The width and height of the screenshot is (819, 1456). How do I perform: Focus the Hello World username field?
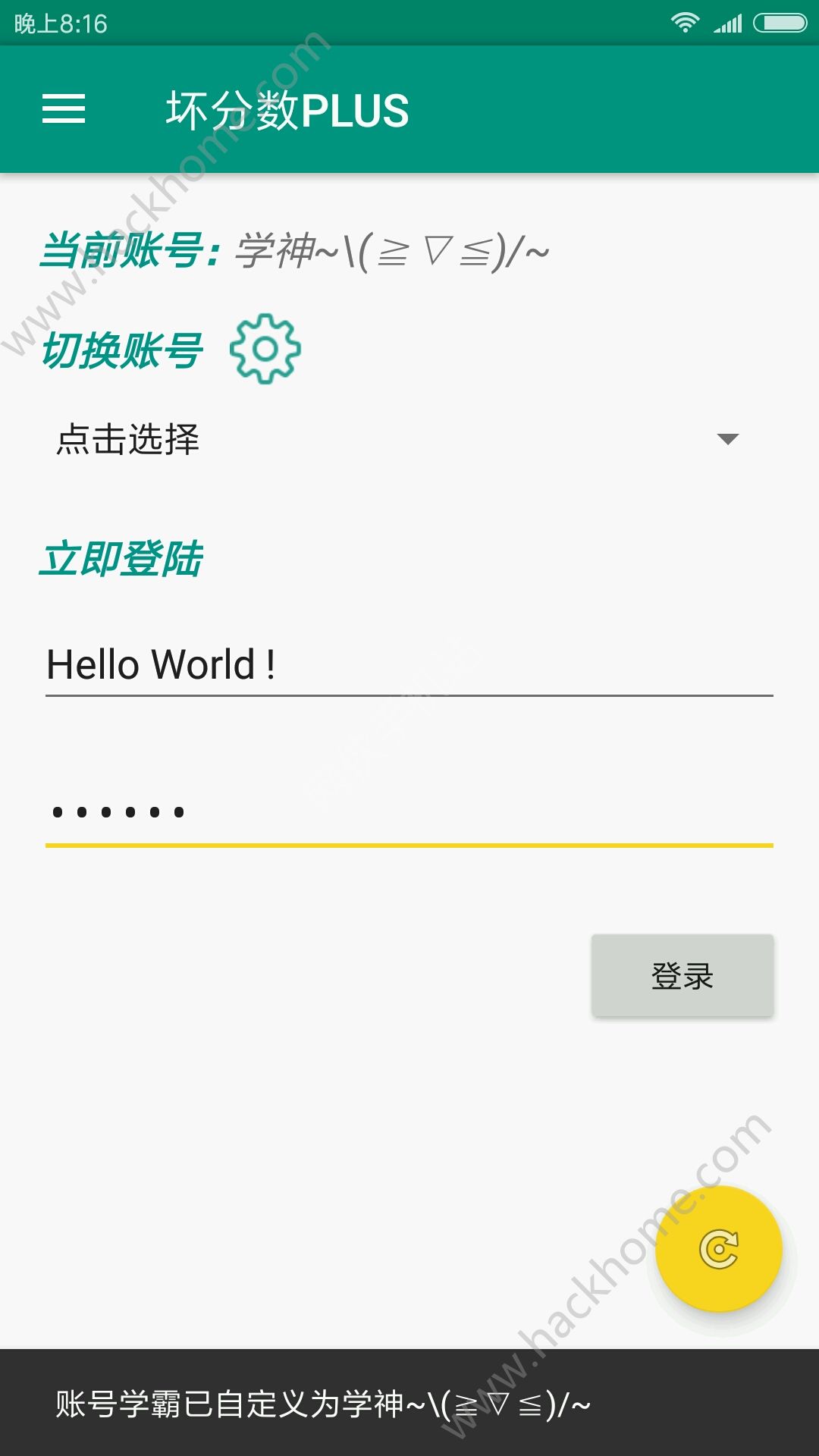[409, 665]
